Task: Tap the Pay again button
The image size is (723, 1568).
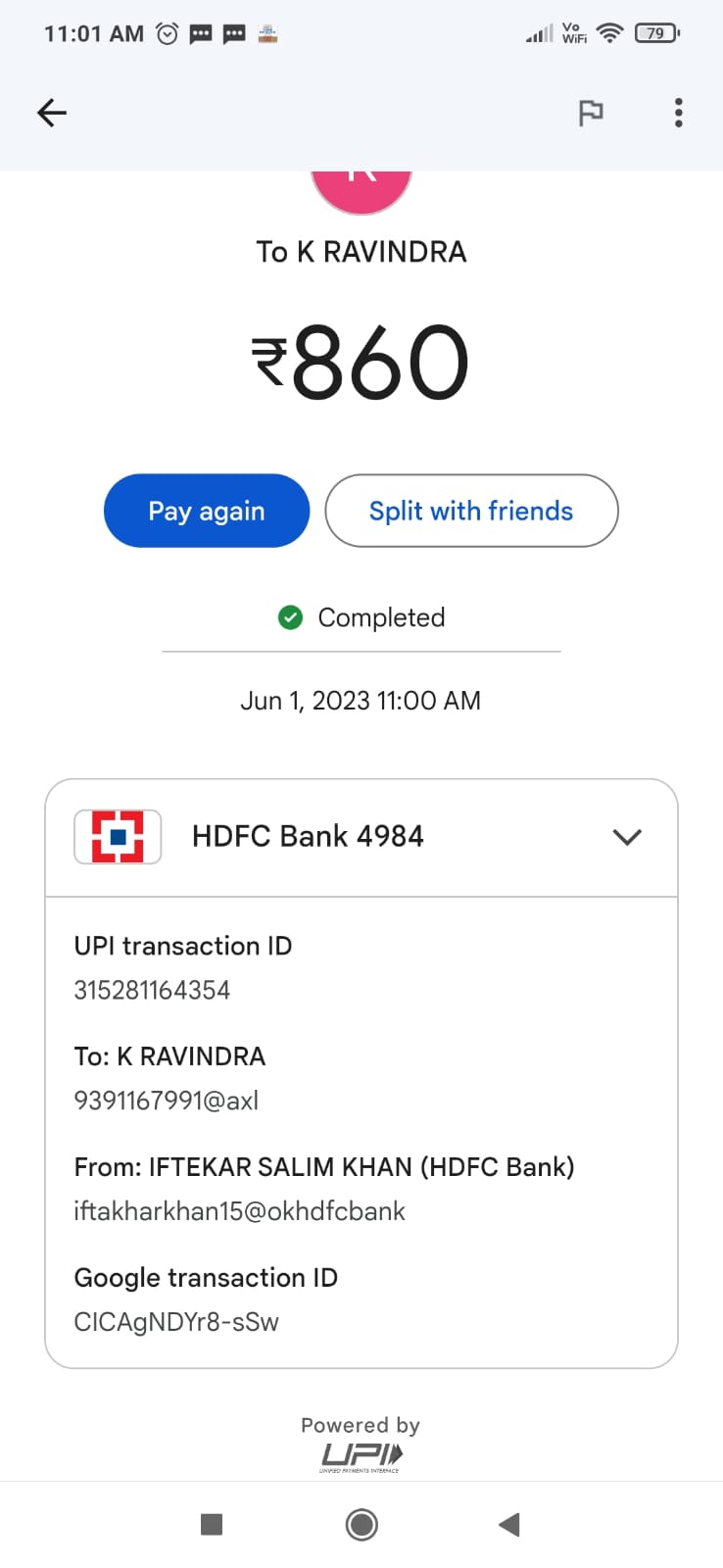Action: pyautogui.click(x=207, y=511)
